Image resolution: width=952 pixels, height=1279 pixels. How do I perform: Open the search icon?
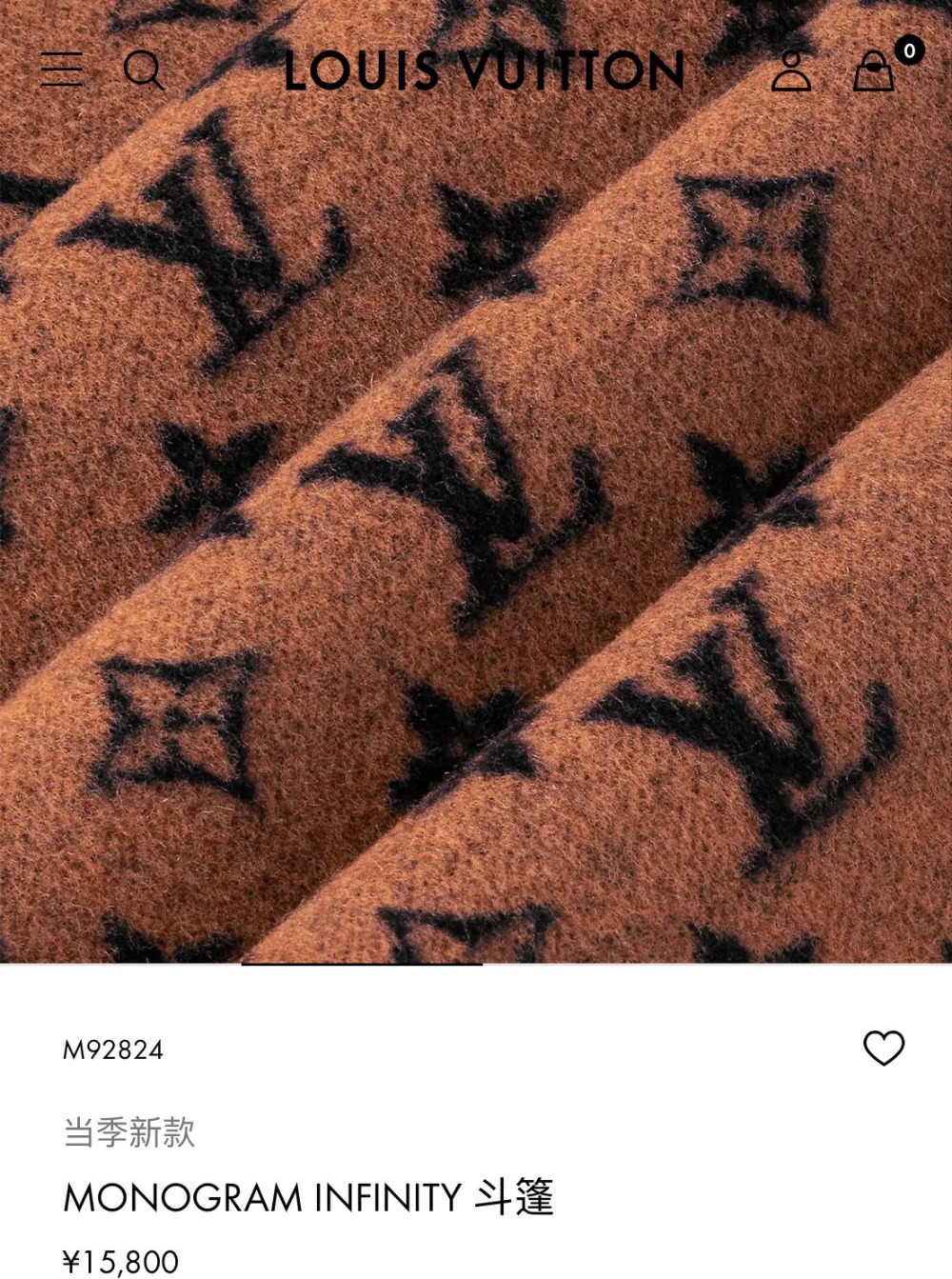[144, 70]
